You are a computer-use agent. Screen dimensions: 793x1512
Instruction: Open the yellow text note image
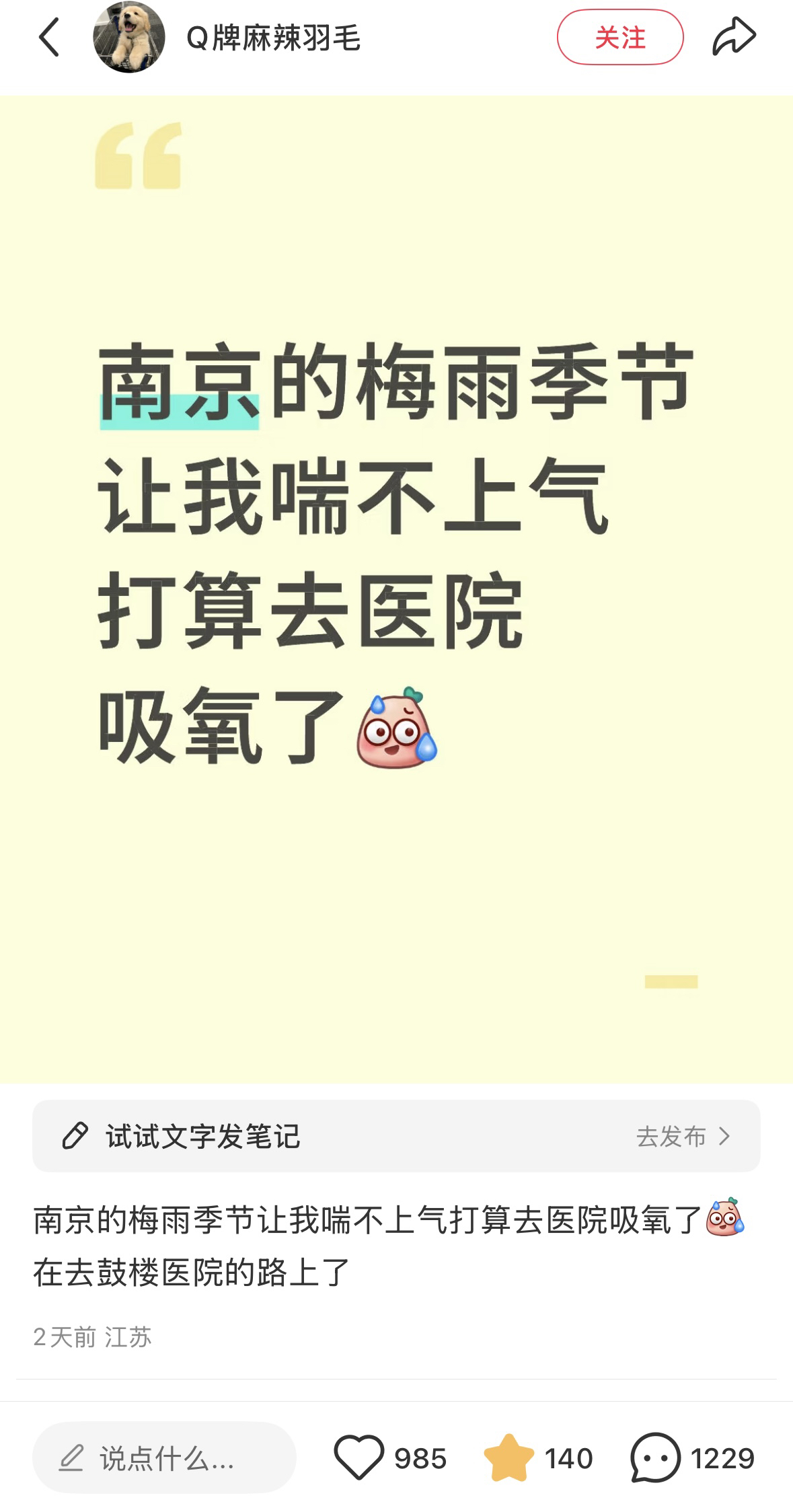[x=396, y=589]
